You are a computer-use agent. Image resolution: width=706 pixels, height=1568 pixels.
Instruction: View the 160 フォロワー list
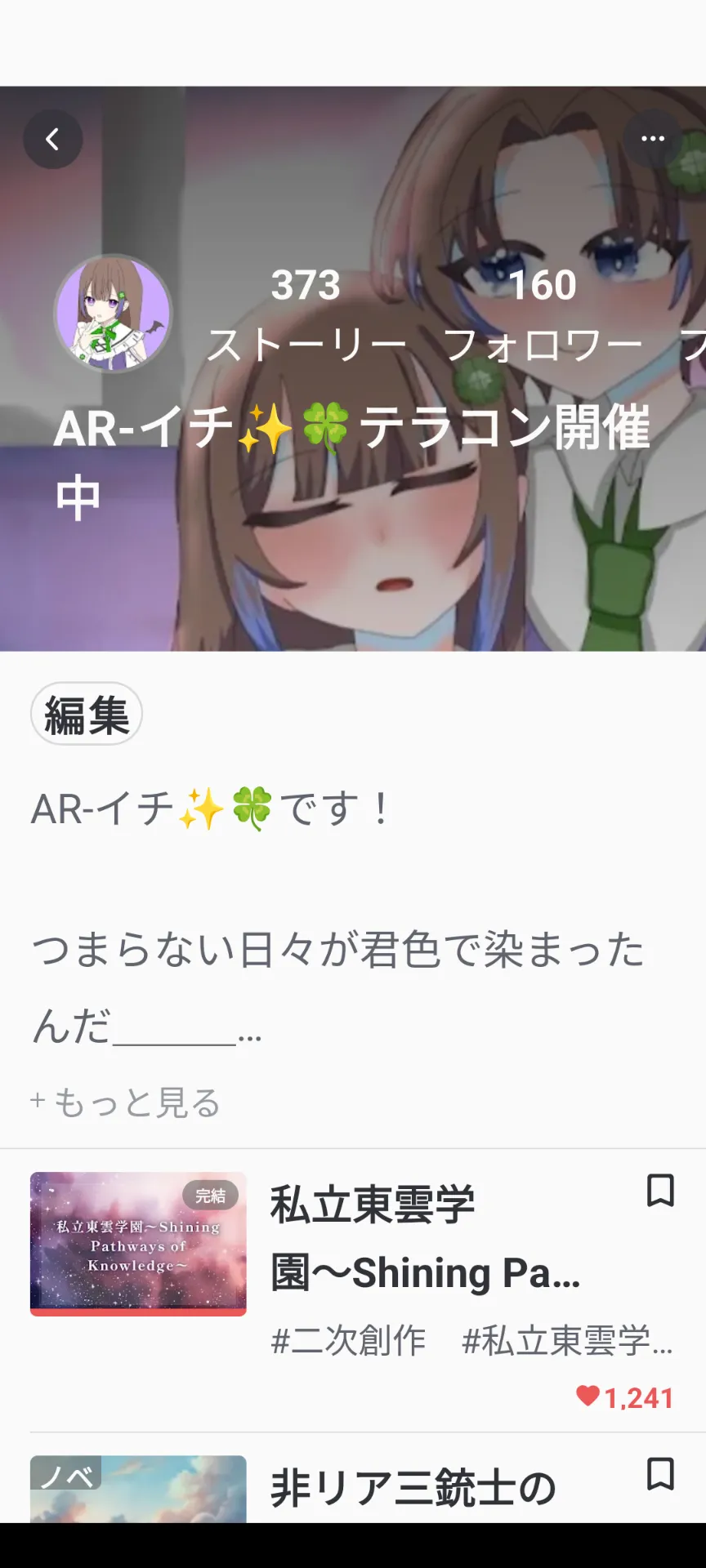click(x=543, y=315)
